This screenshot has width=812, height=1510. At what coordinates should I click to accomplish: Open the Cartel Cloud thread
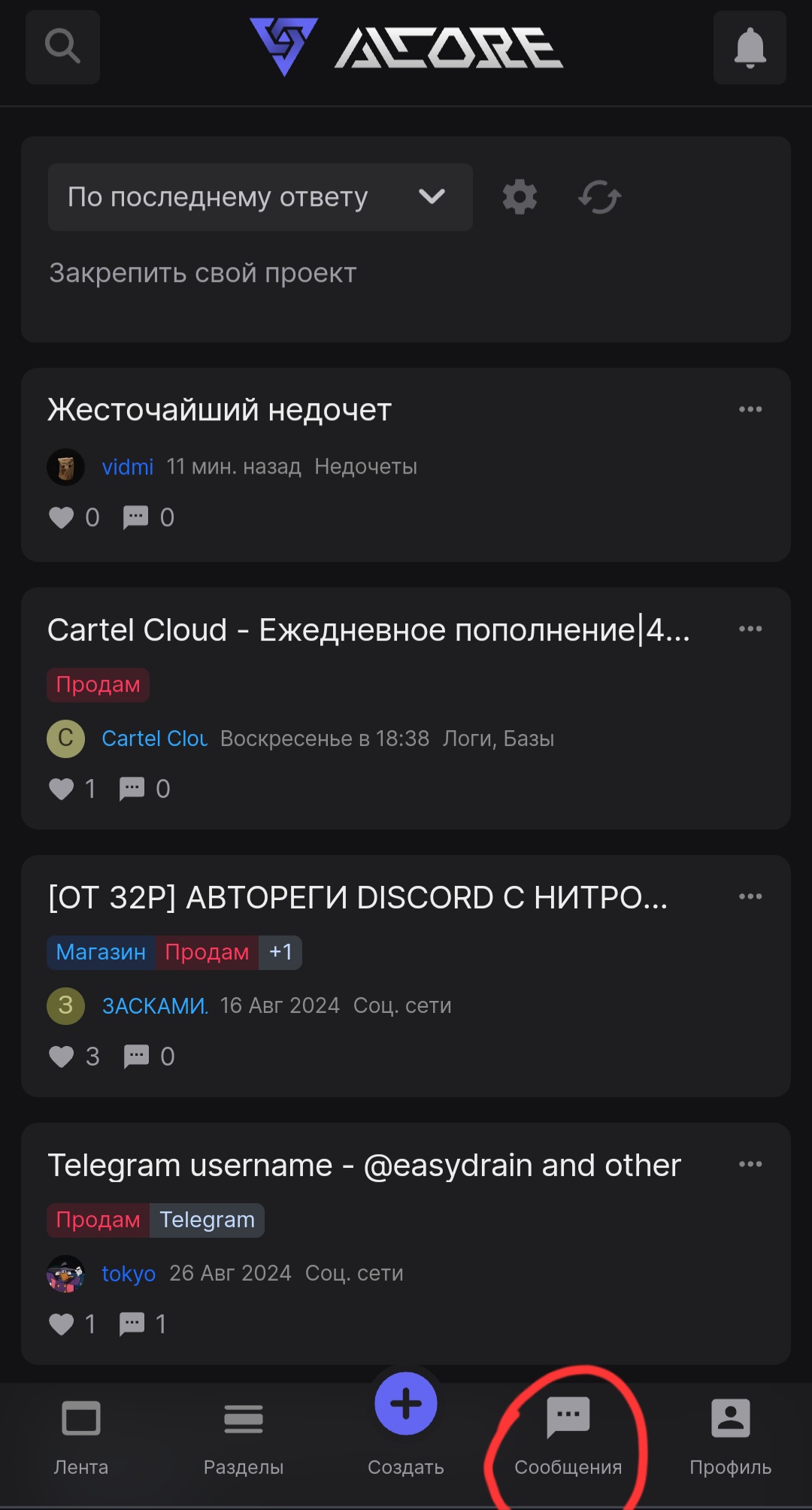[x=368, y=630]
